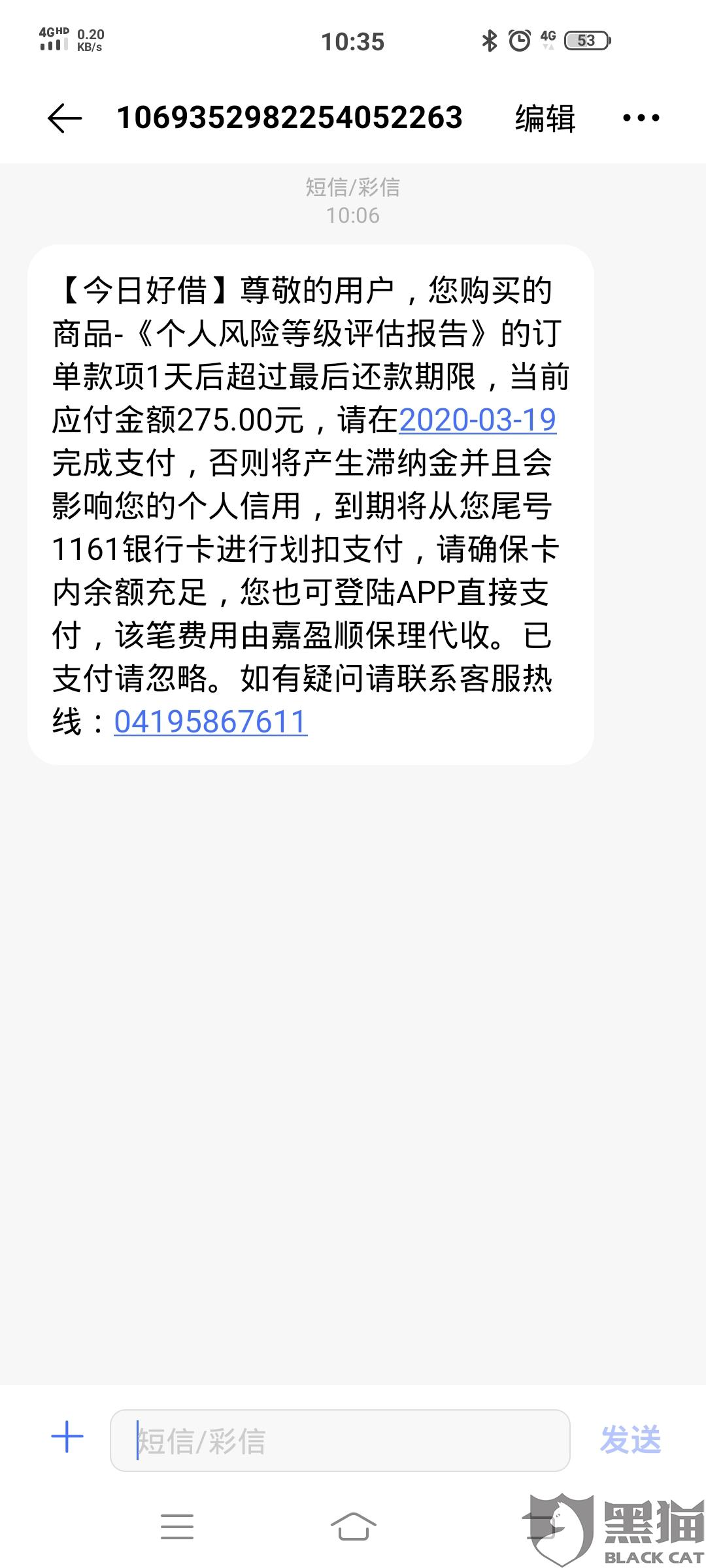The width and height of the screenshot is (706, 1568).
Task: Open the 2020-03-19 date link
Action: tap(477, 420)
